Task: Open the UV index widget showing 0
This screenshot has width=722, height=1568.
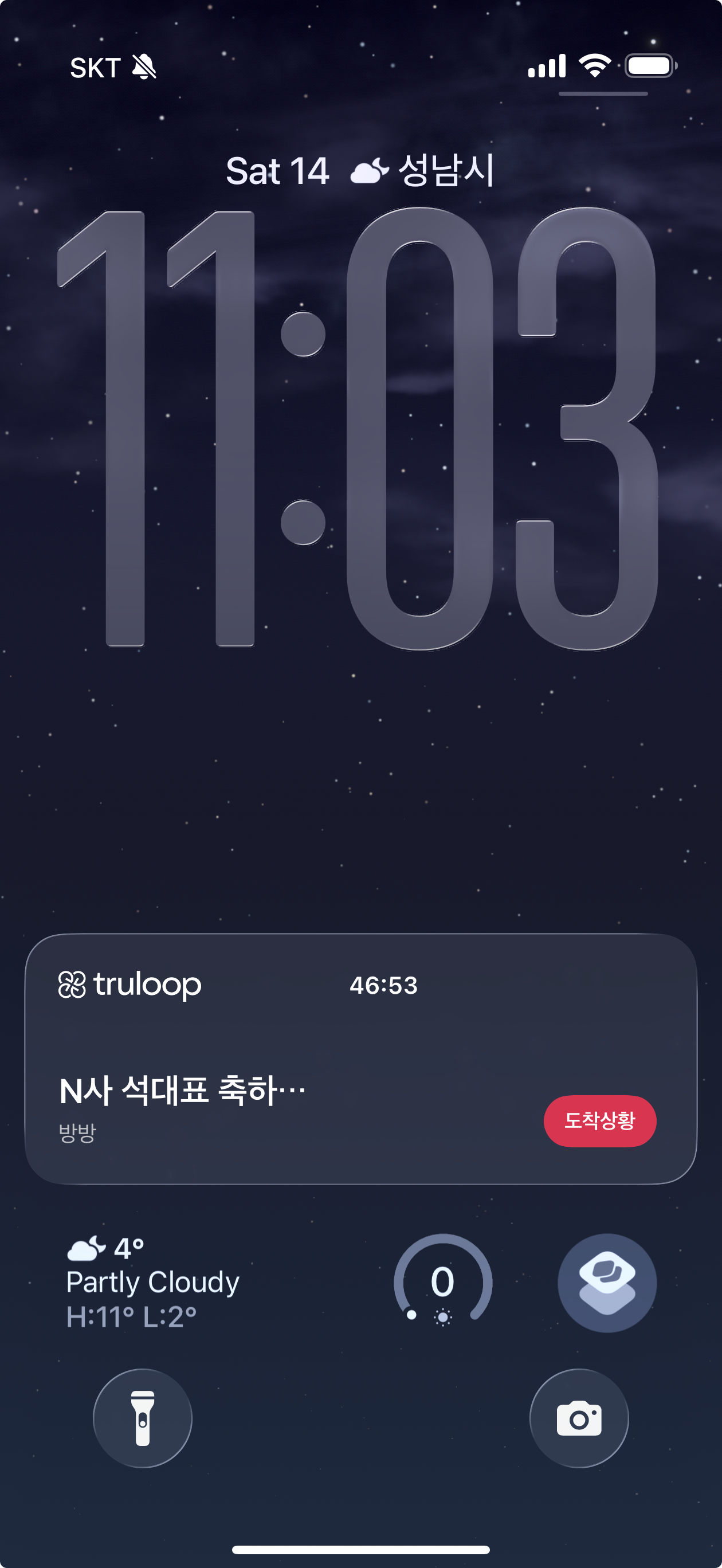Action: click(x=442, y=1282)
